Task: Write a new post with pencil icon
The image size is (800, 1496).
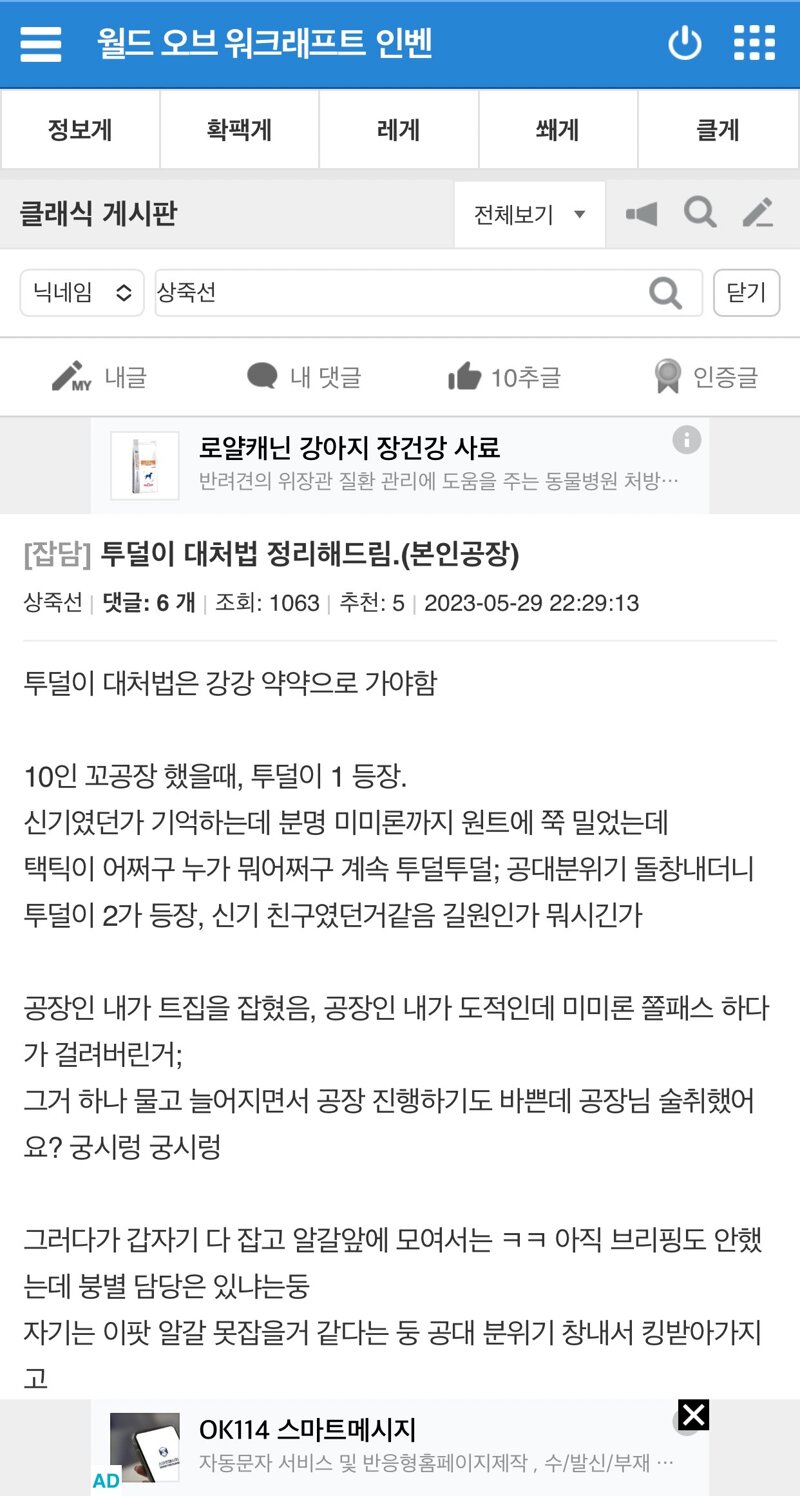Action: pos(758,213)
